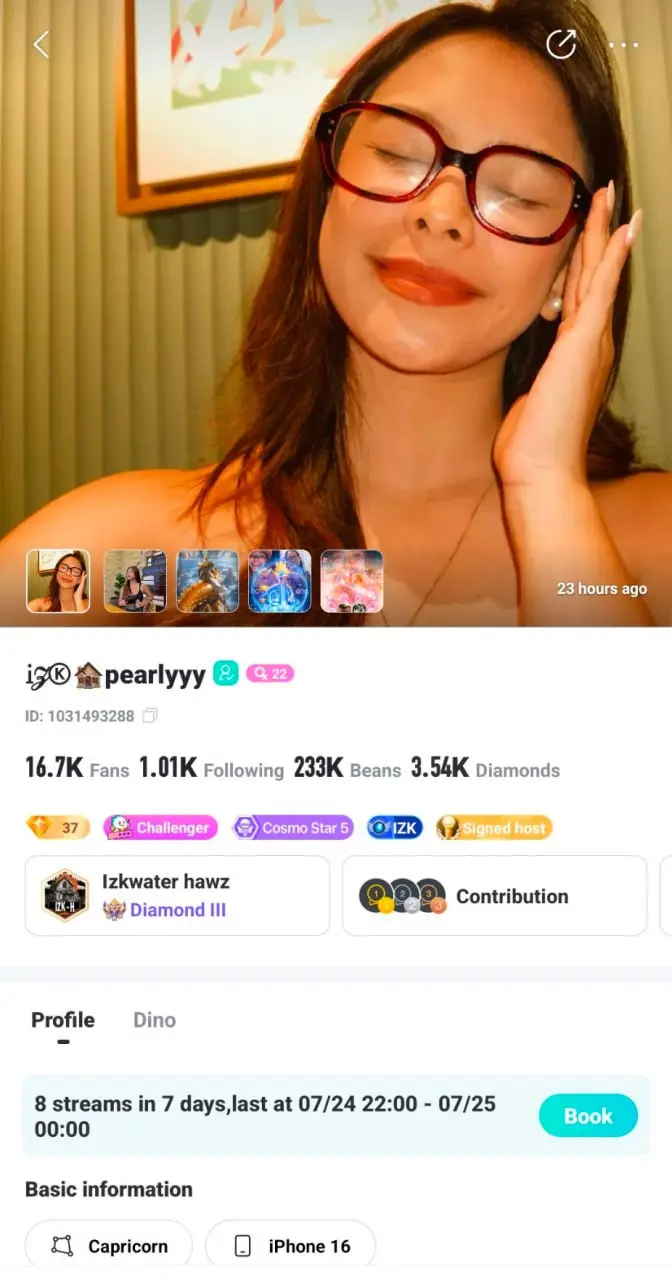The height and width of the screenshot is (1280, 672).
Task: Copy the user ID 1031493288
Action: [150, 716]
